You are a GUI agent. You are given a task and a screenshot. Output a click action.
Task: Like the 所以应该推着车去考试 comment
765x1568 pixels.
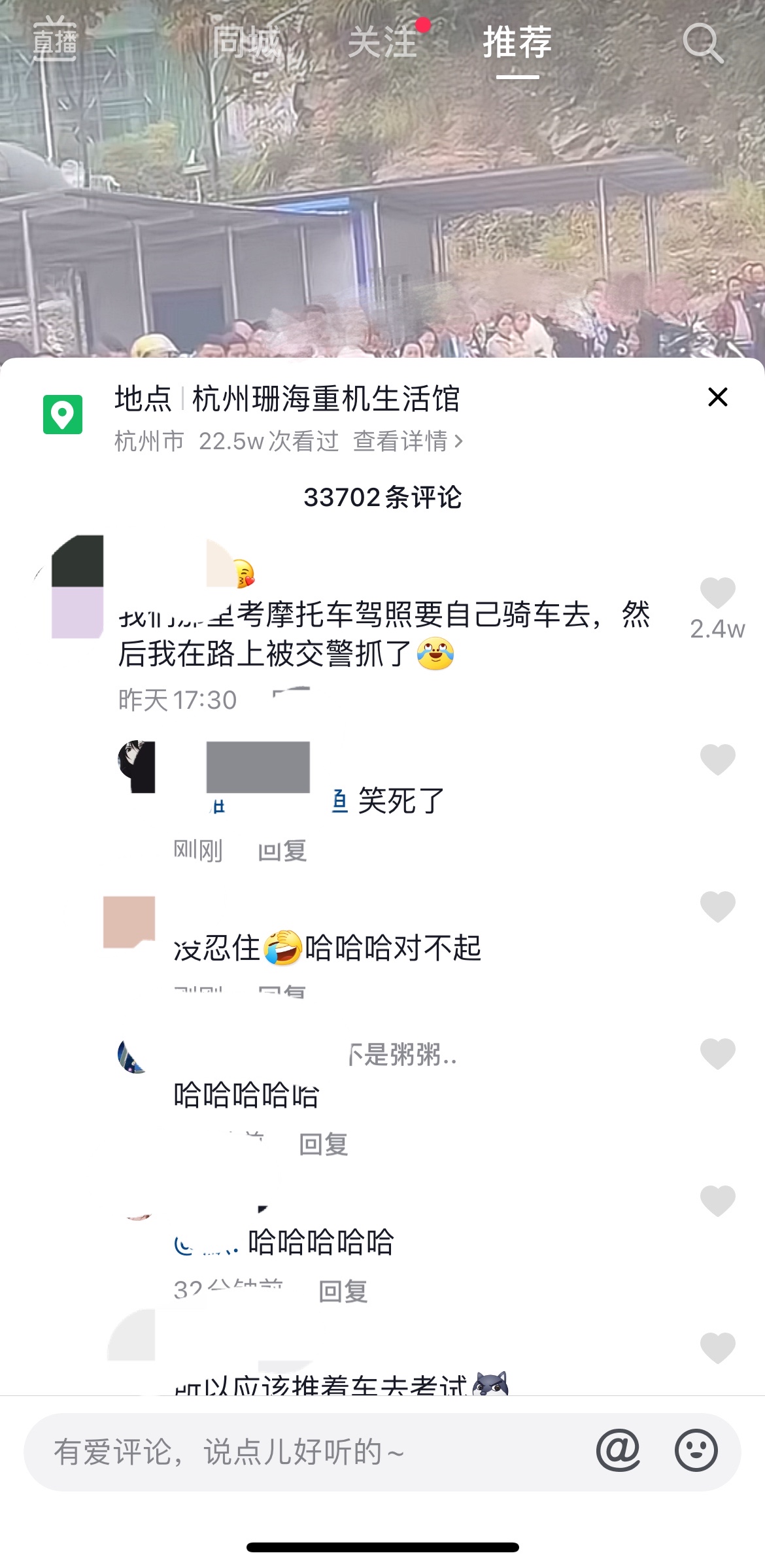(717, 1347)
